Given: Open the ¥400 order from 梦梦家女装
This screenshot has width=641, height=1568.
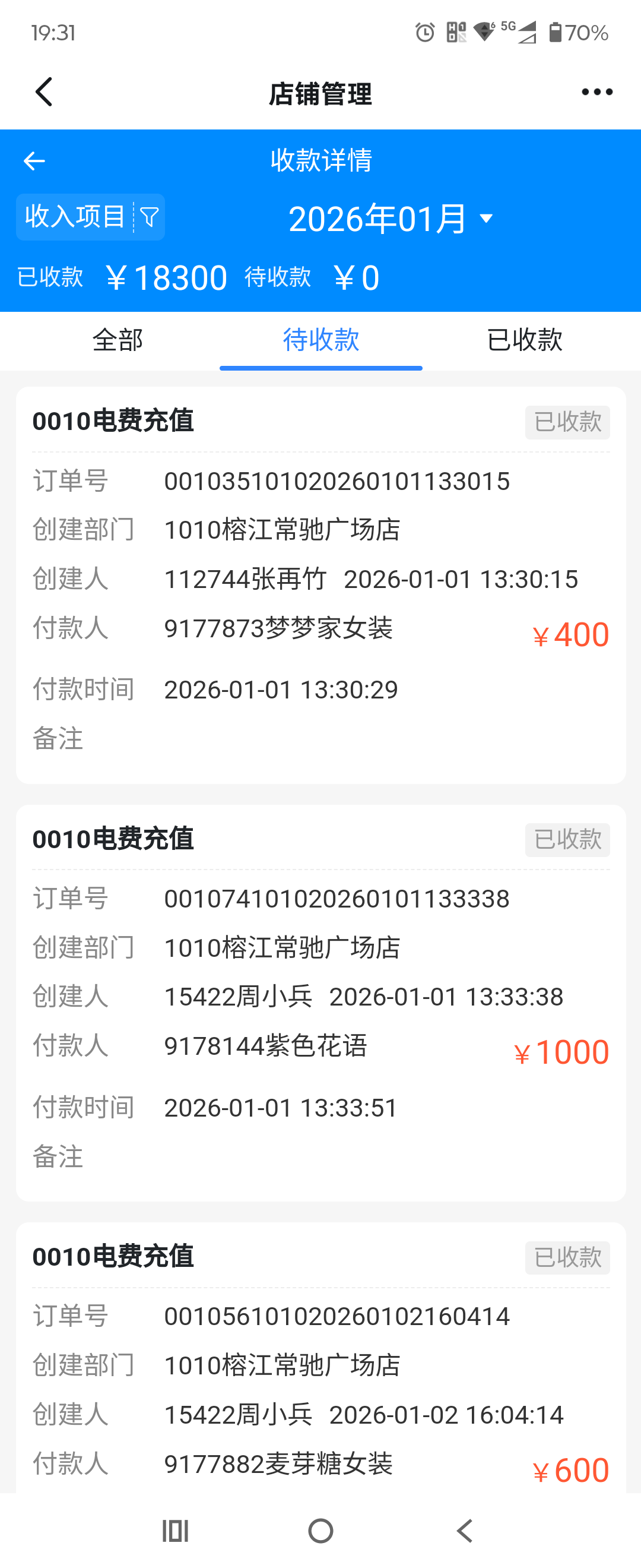Looking at the screenshot, I should click(320, 584).
